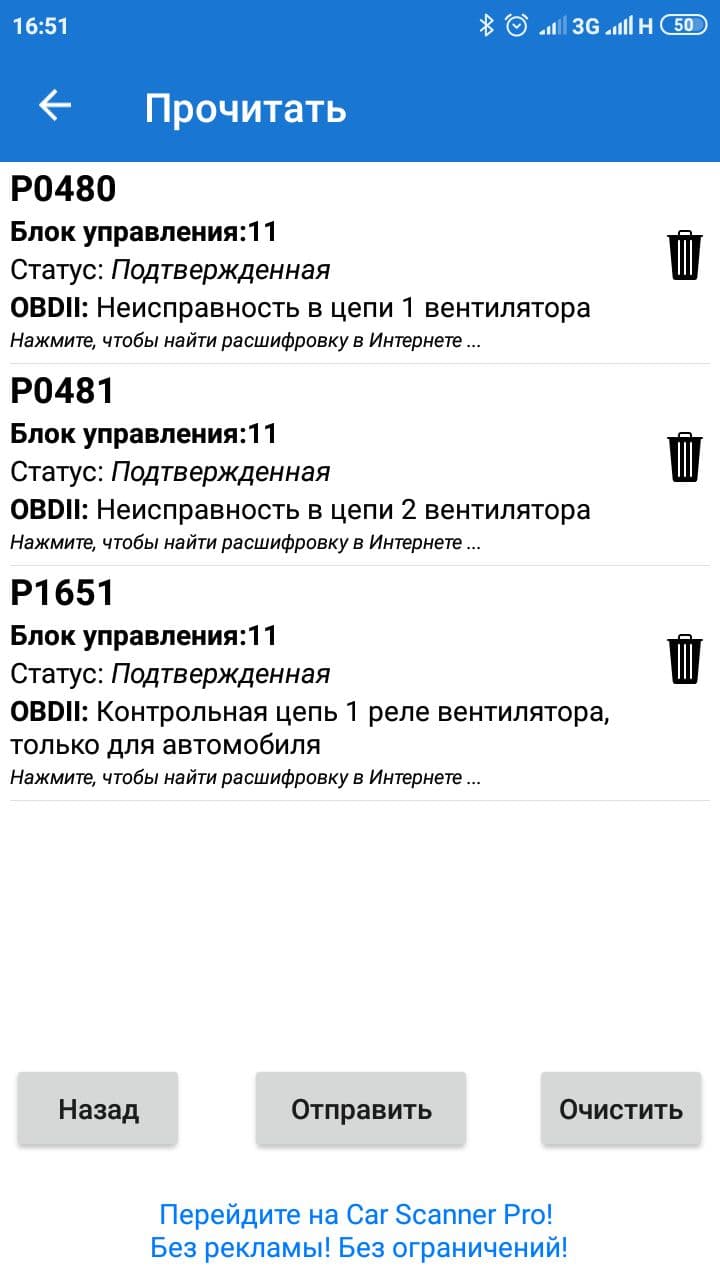Go back using the app bar arrow
The image size is (720, 1280).
(55, 106)
